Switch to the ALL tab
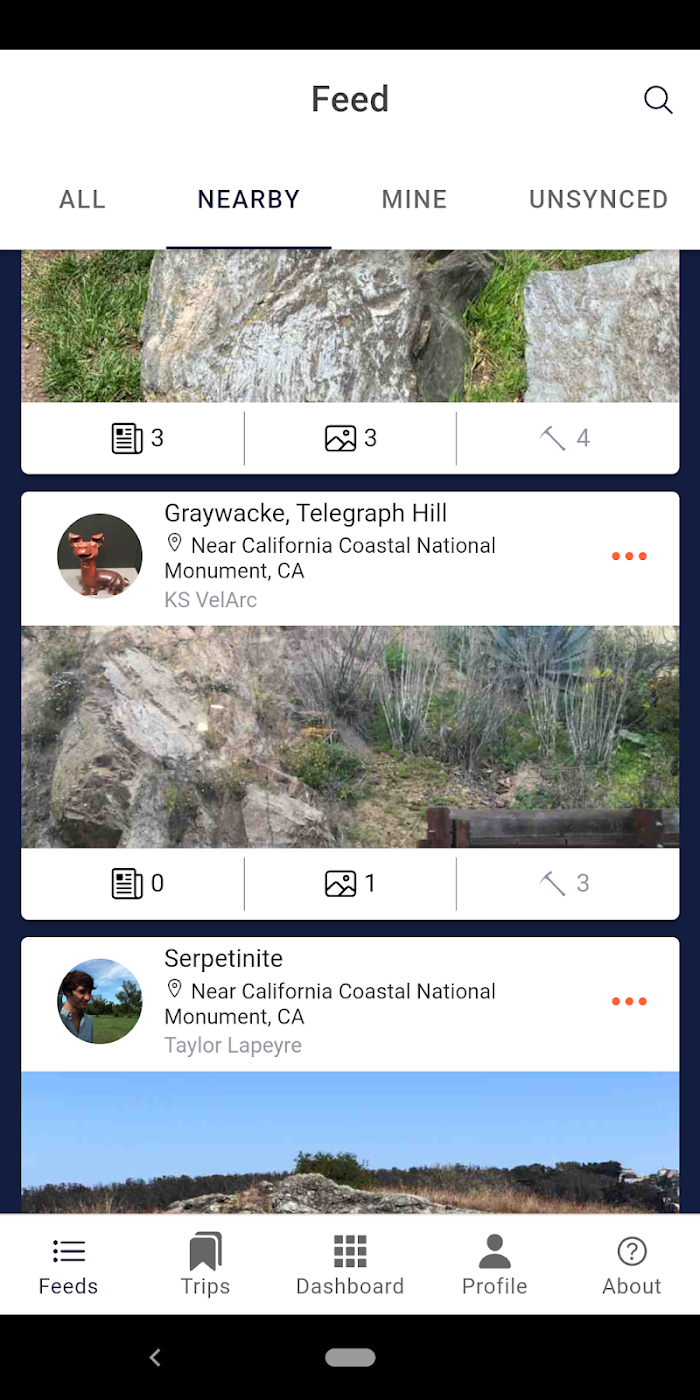Screen dimensions: 700x1400 pyautogui.click(x=82, y=199)
